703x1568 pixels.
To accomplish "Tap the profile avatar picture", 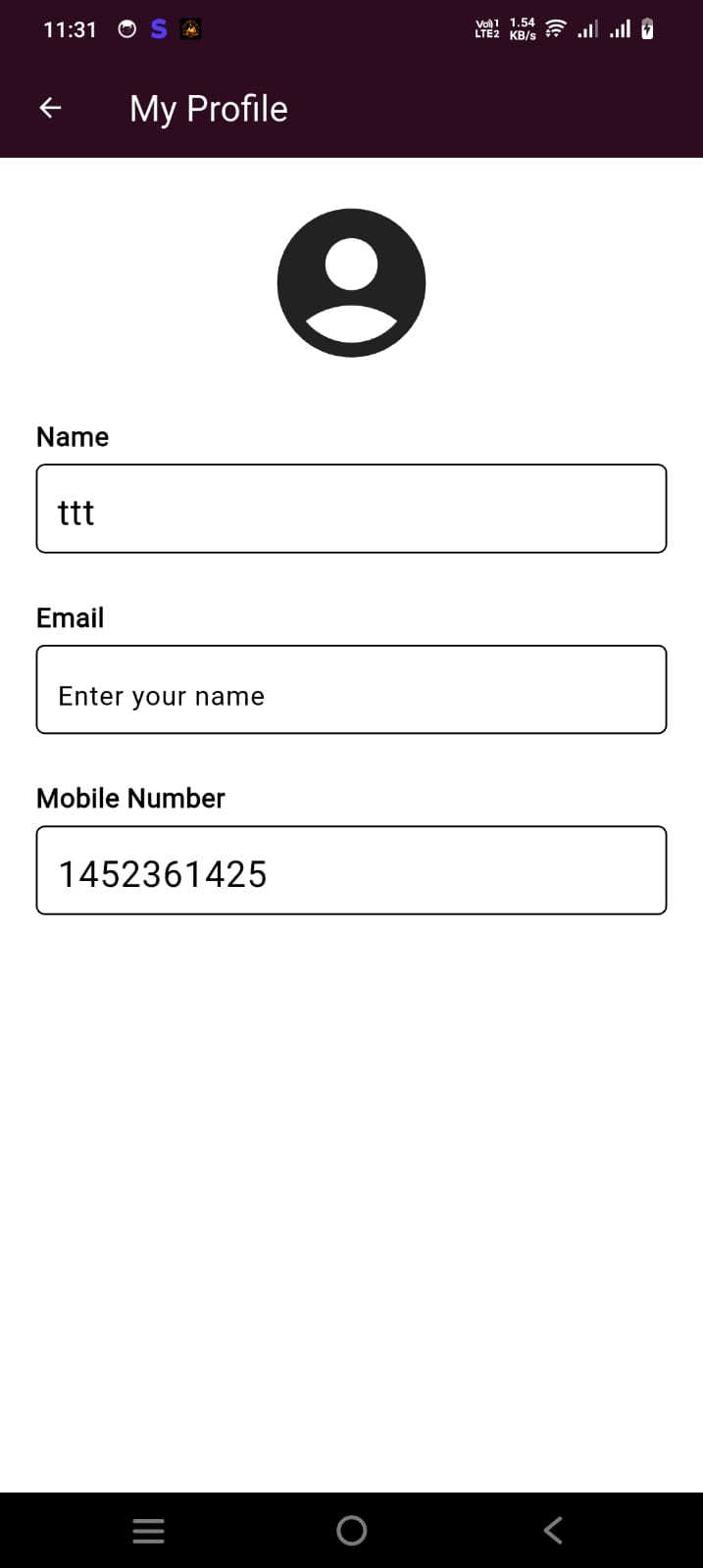I will (x=351, y=283).
